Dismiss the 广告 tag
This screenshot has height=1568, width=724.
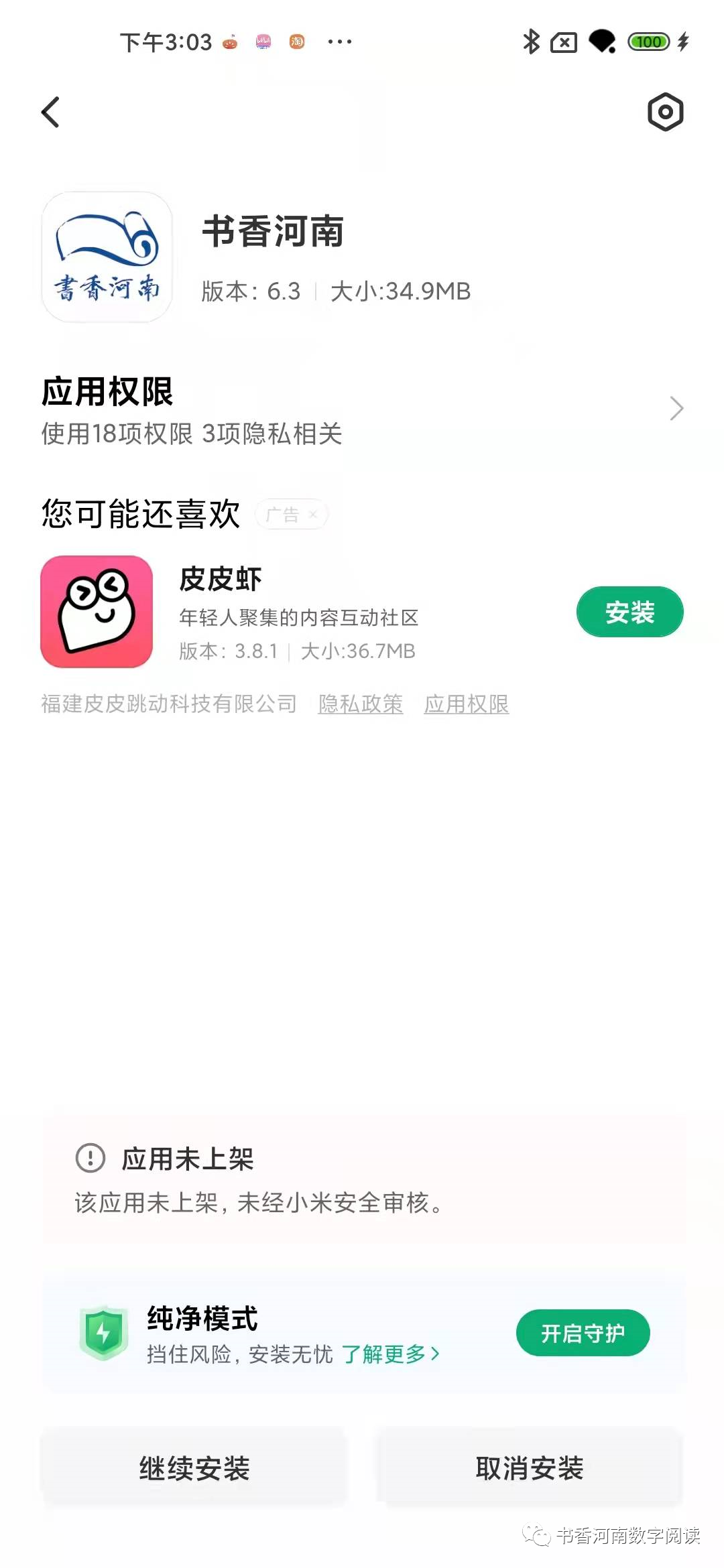pyautogui.click(x=312, y=515)
